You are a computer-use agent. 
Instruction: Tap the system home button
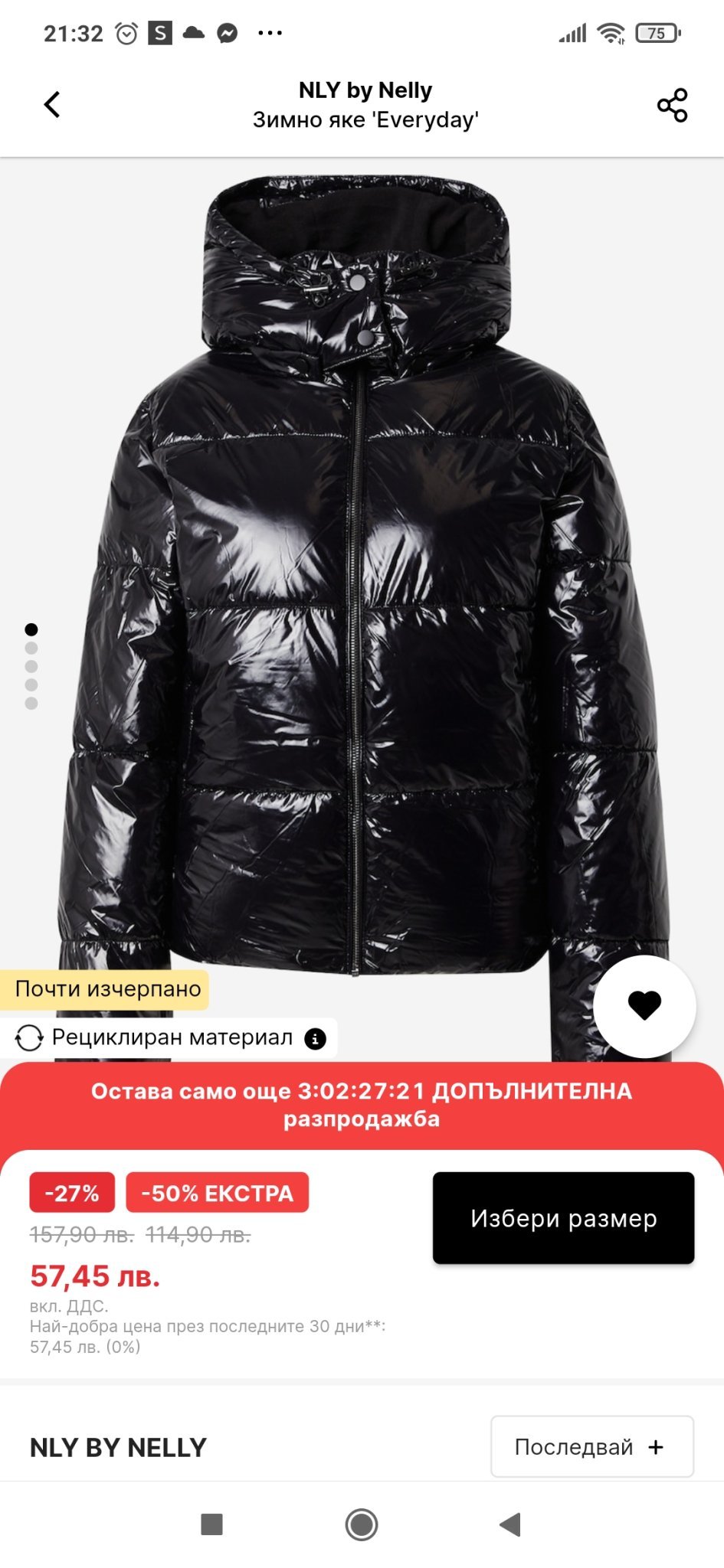tap(362, 1524)
